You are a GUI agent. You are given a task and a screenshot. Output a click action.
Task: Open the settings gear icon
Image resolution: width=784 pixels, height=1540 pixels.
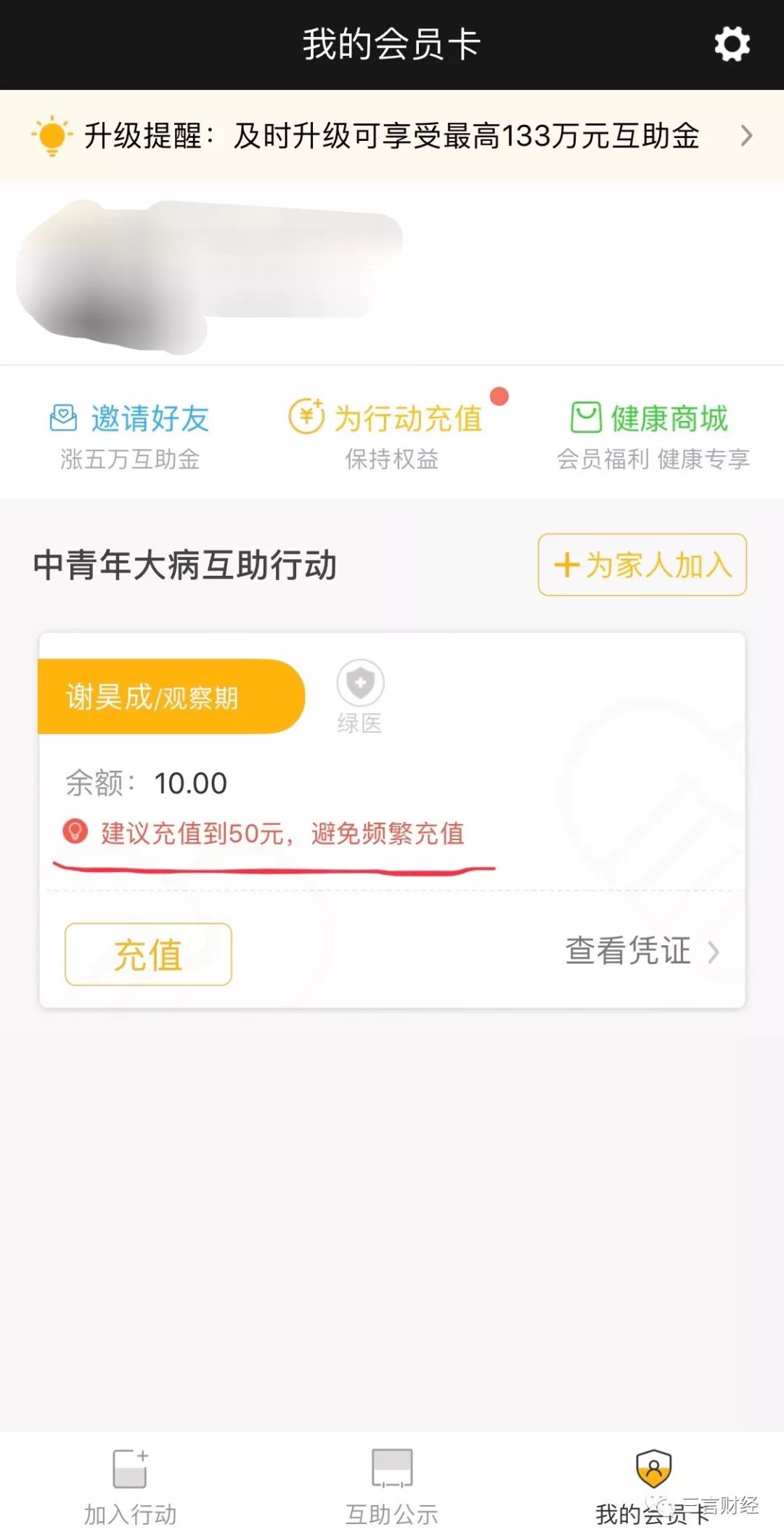pyautogui.click(x=732, y=44)
